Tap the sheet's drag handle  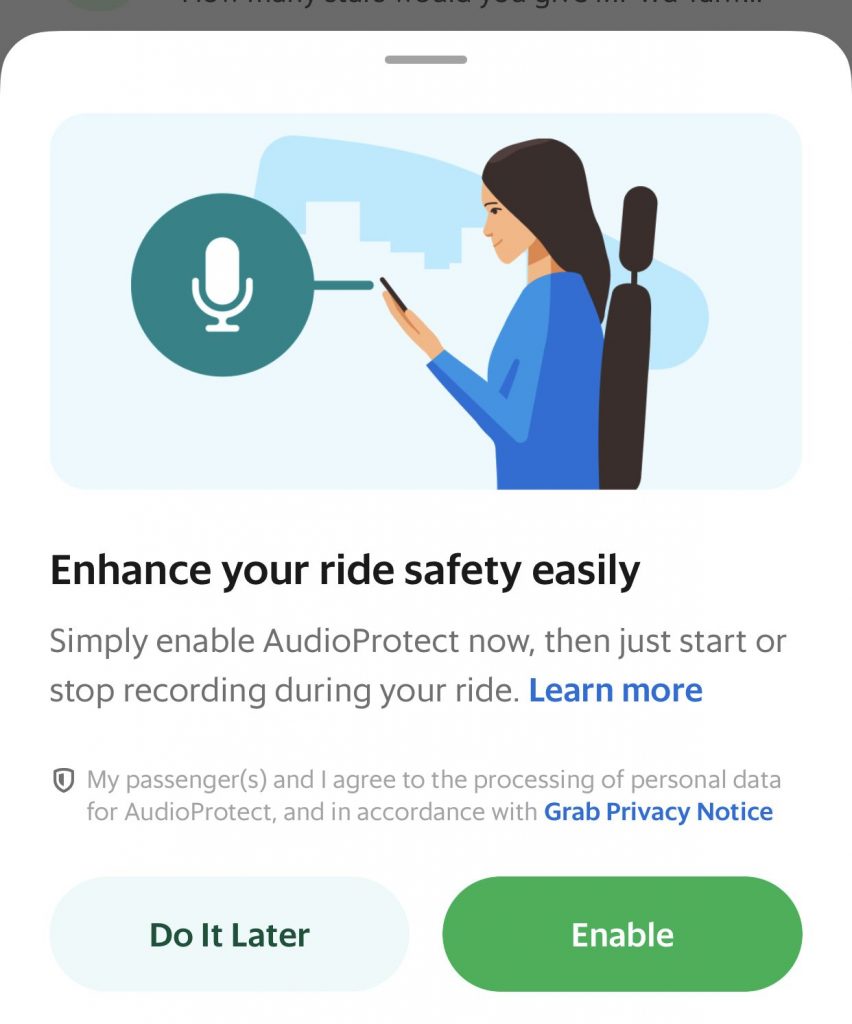tap(426, 60)
